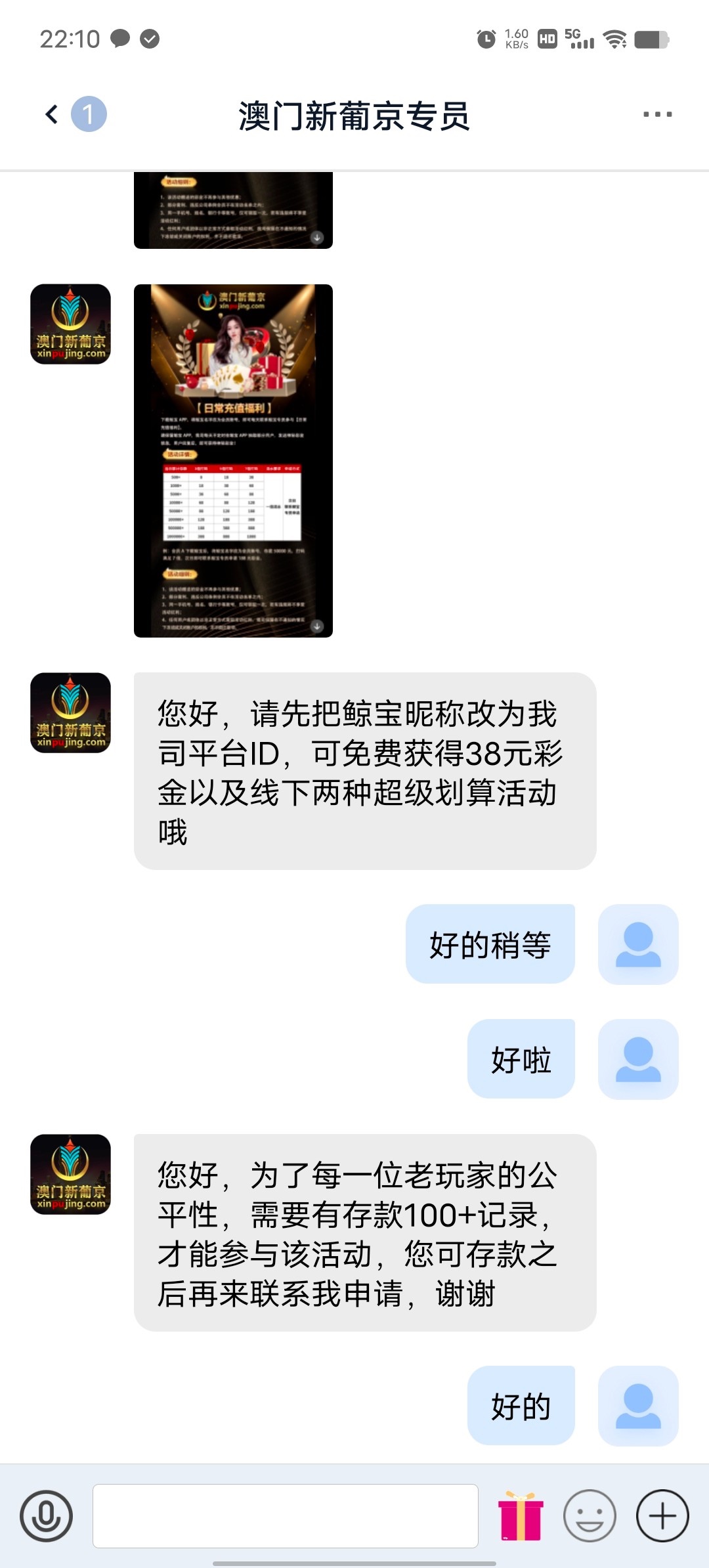Open the partially visible image at top
Viewport: 709px width, 1568px height.
(233, 210)
